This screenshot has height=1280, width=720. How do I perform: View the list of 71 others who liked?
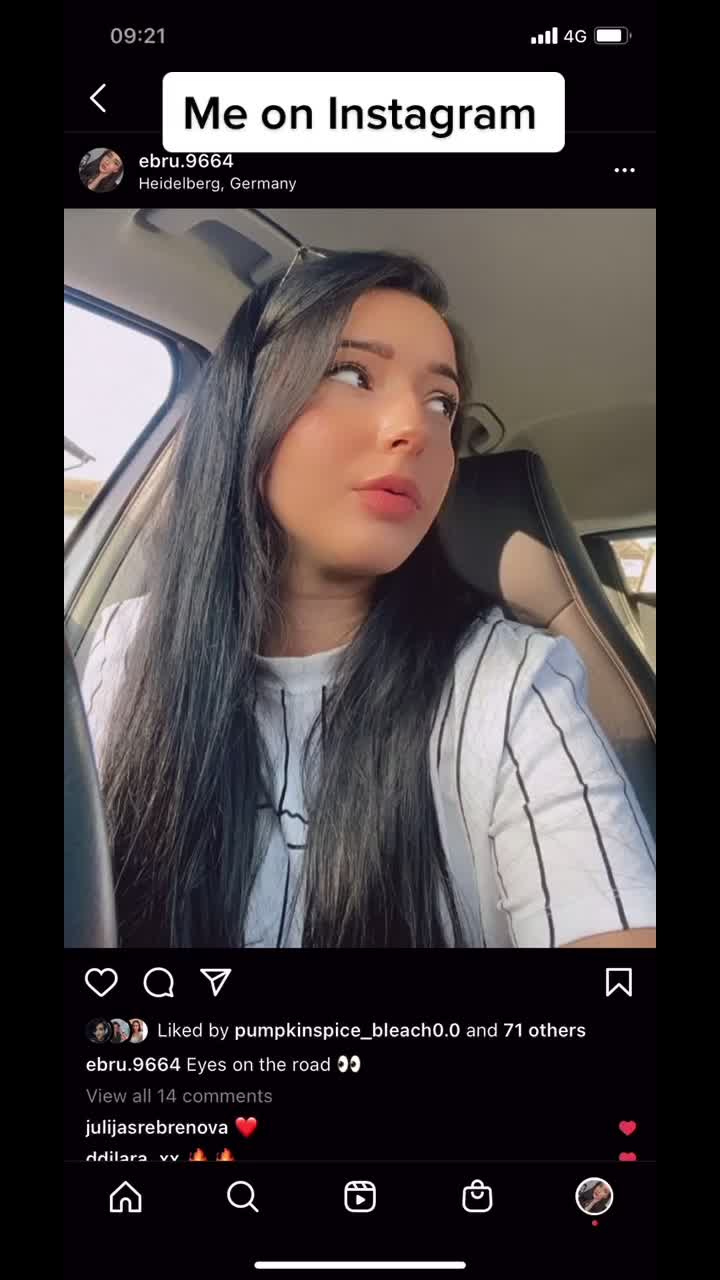point(545,1030)
